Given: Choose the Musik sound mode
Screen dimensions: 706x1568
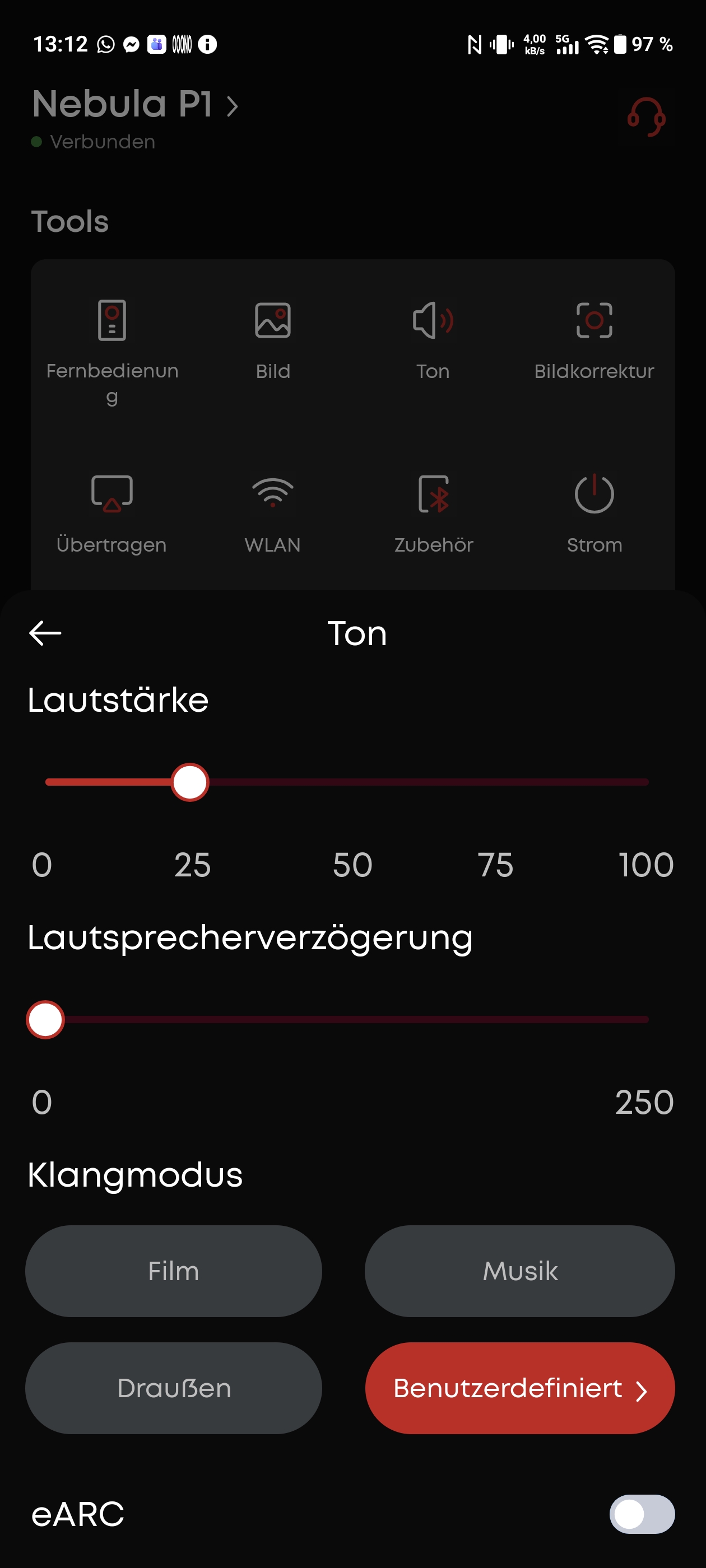Looking at the screenshot, I should click(x=519, y=1271).
